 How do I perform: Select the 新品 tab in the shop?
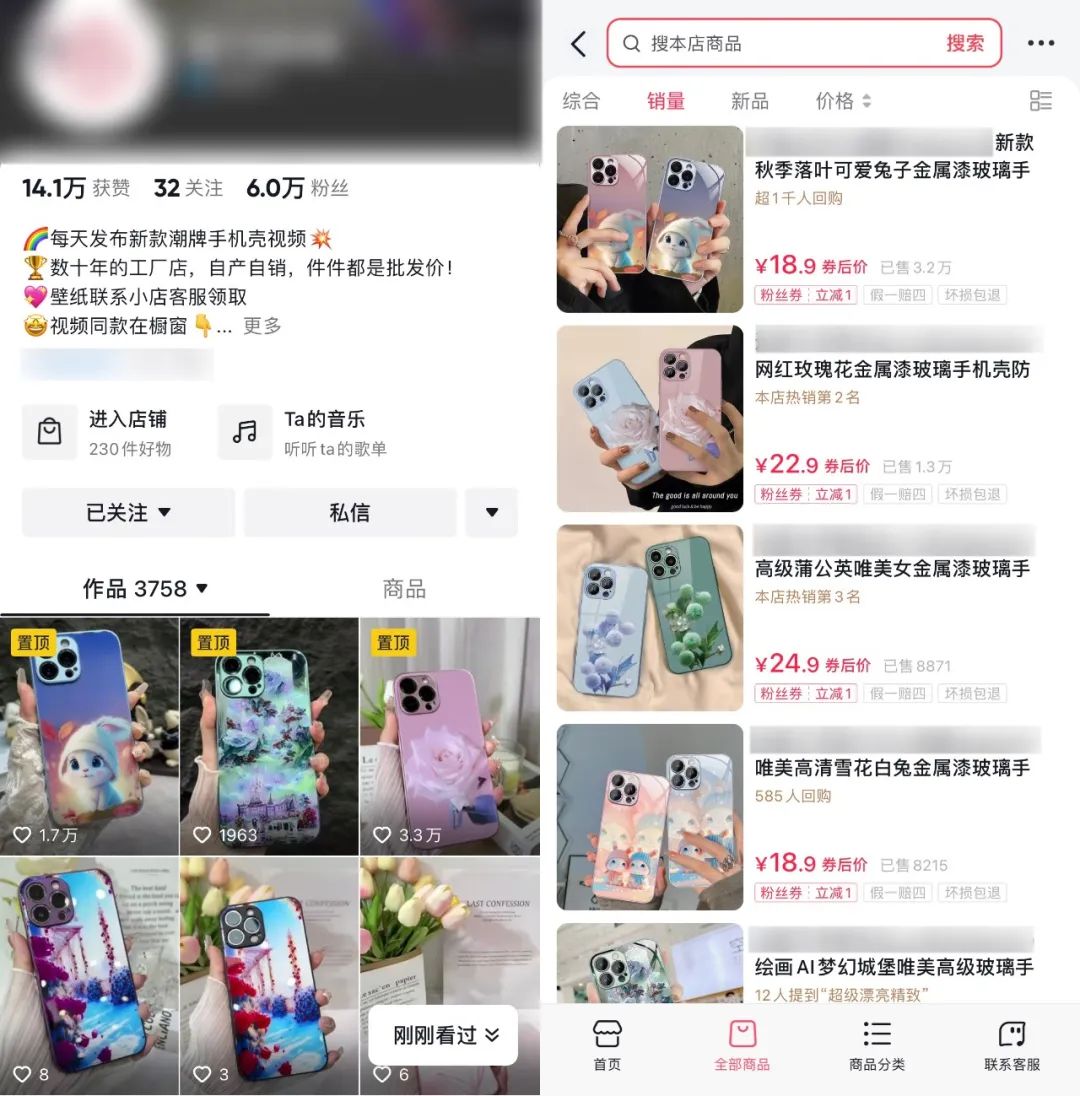point(750,101)
